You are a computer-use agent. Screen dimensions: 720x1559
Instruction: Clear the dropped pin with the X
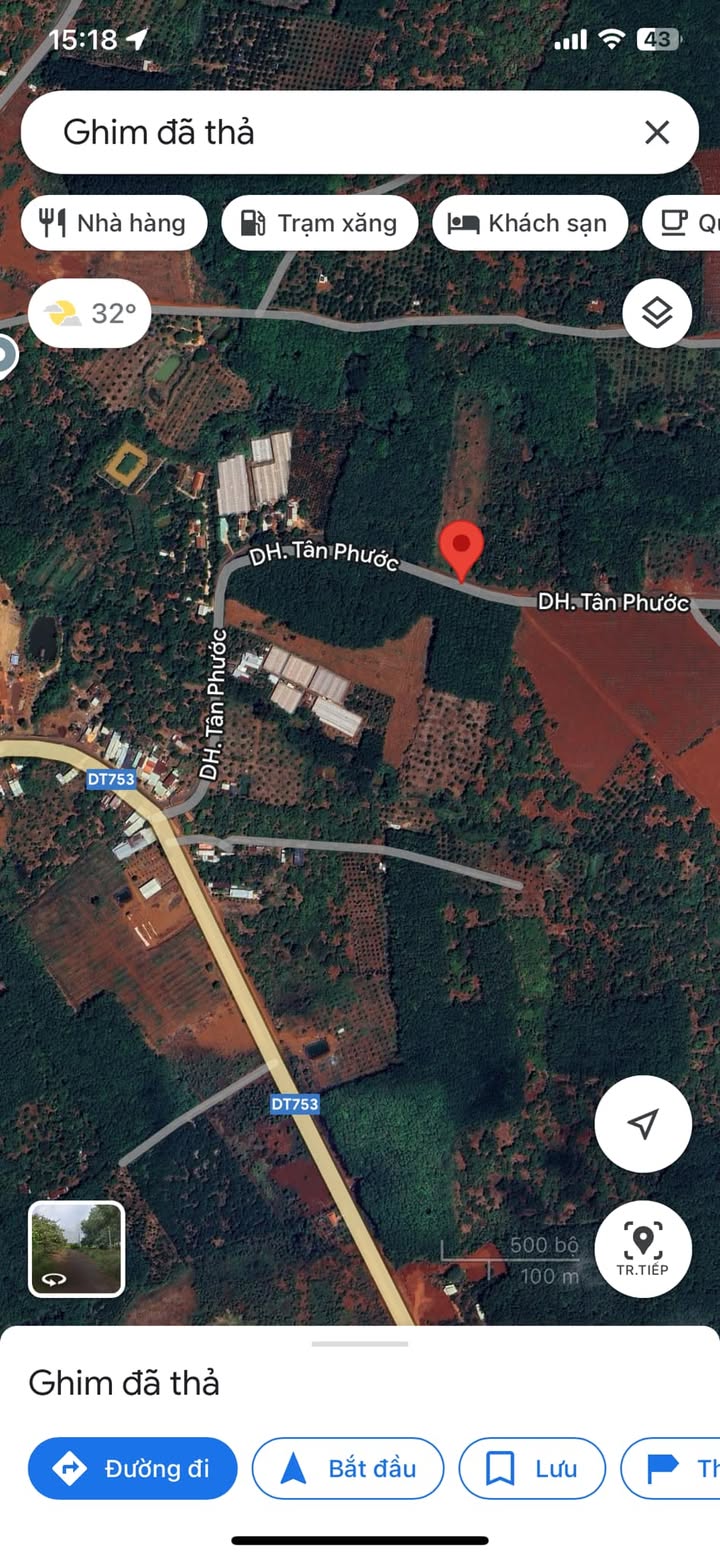click(x=656, y=132)
